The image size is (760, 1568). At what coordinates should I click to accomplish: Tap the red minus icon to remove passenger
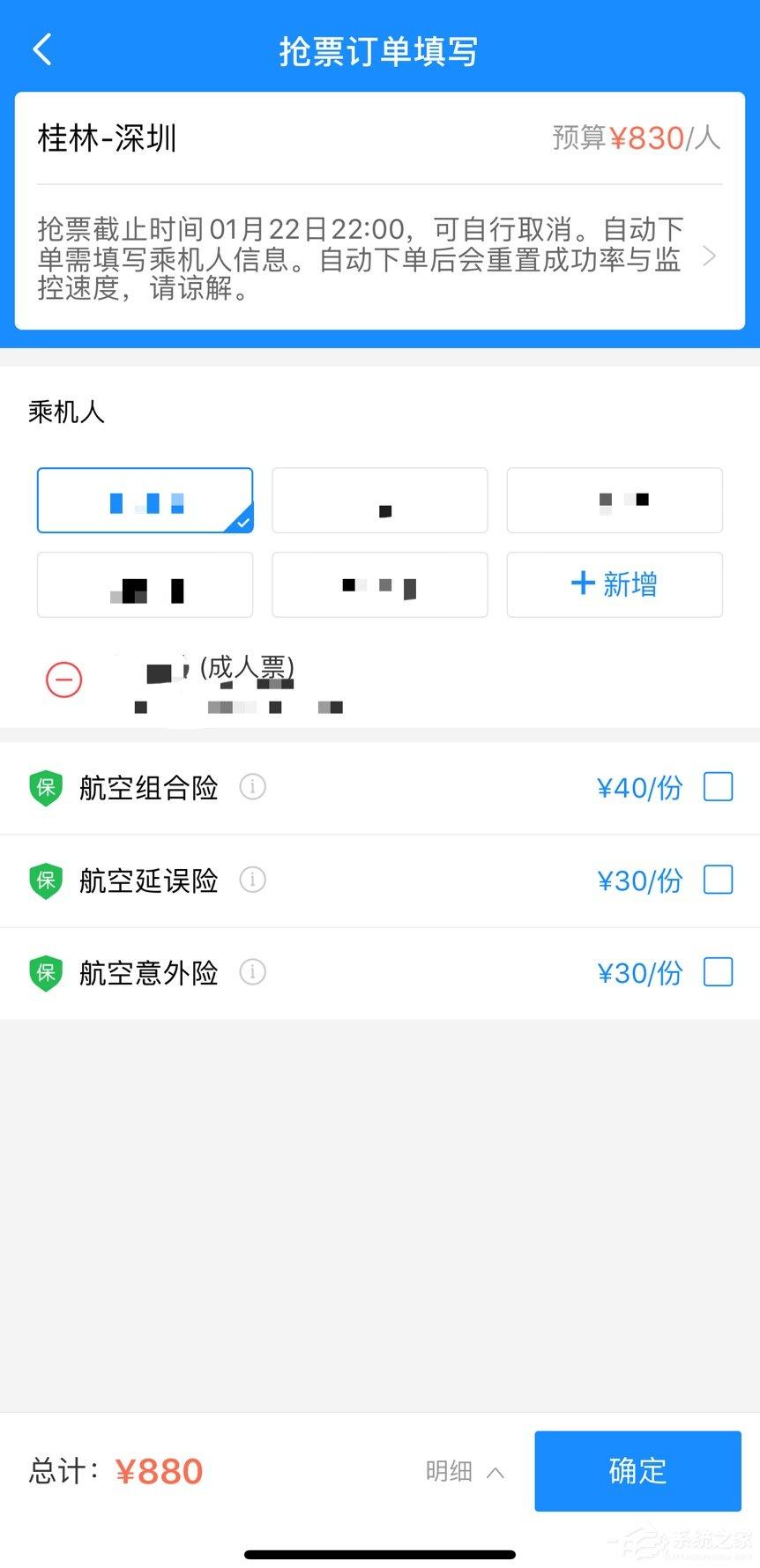63,680
